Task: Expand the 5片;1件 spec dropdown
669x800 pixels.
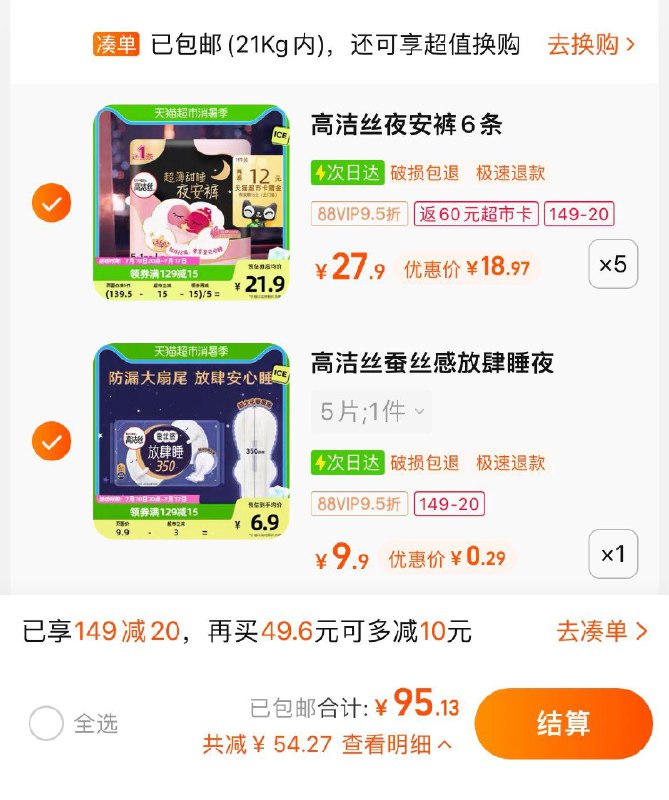Action: point(371,411)
